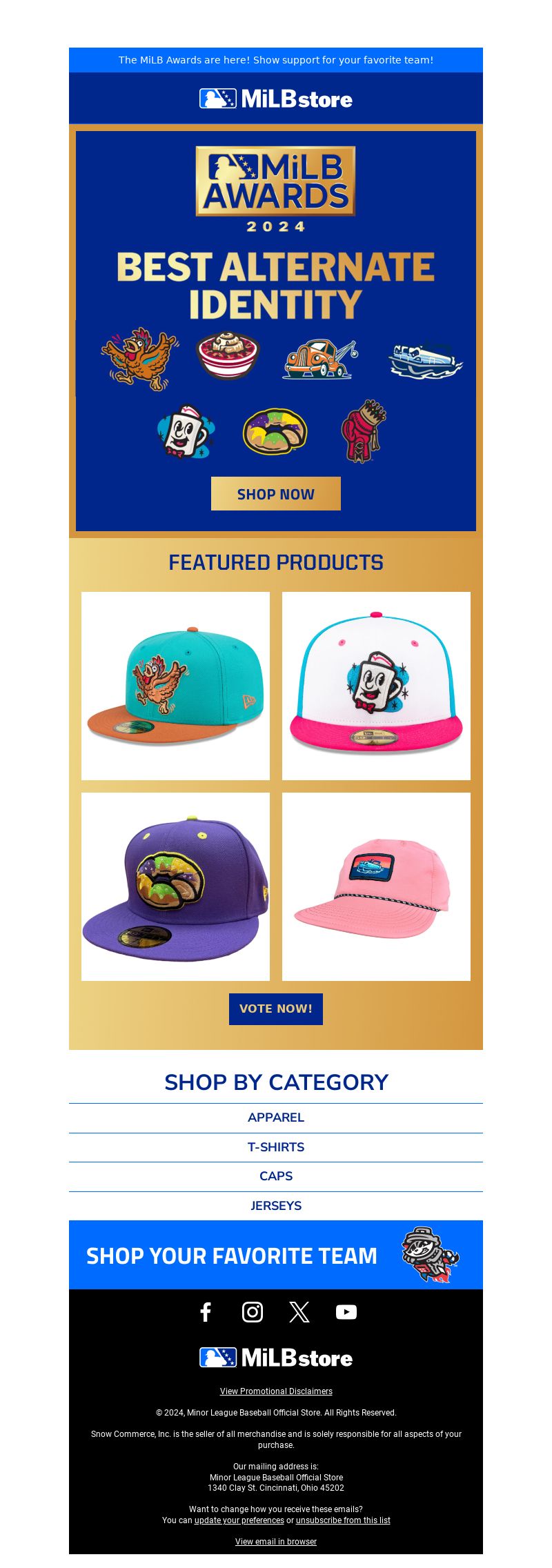
Task: View the purple king cake cap
Action: [175, 886]
